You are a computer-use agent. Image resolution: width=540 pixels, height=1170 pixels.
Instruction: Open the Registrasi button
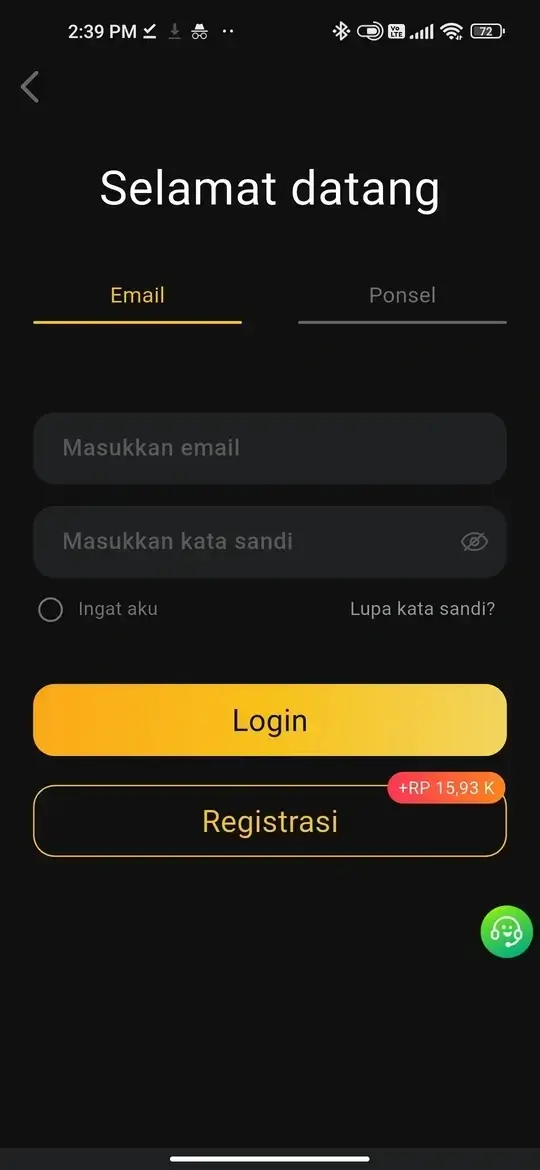(x=270, y=821)
